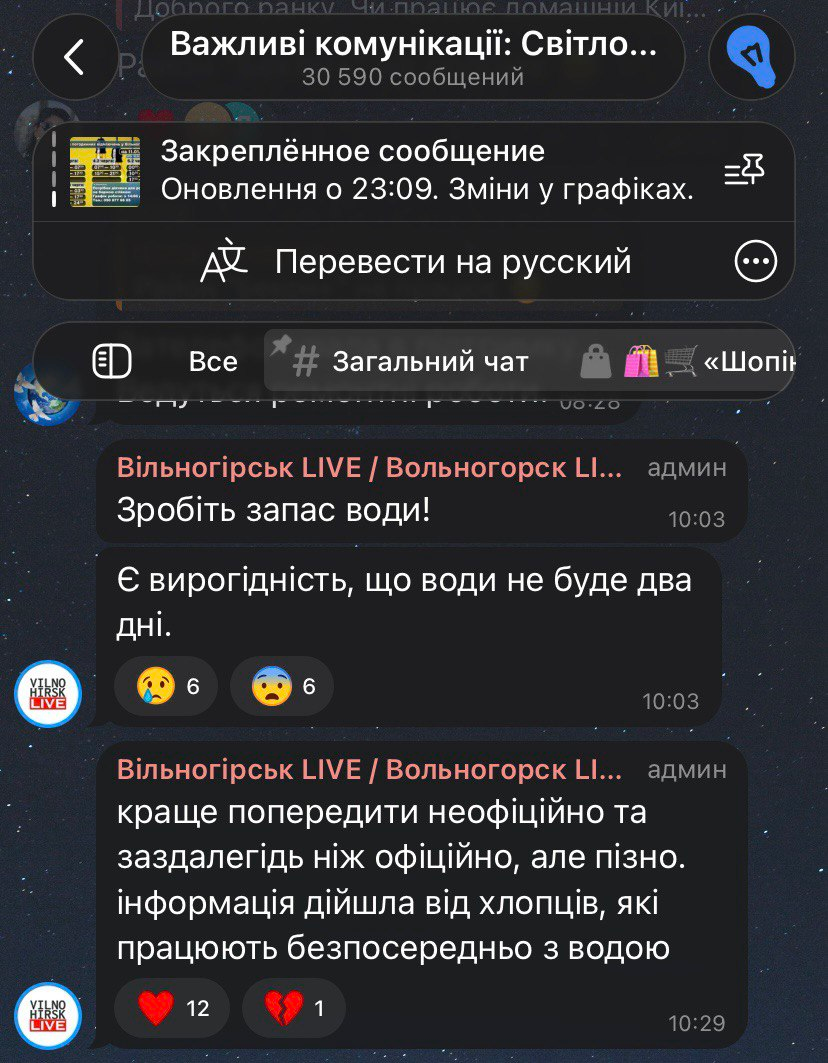Tap the Перевести на русский button
828x1063 pixels.
(x=455, y=262)
